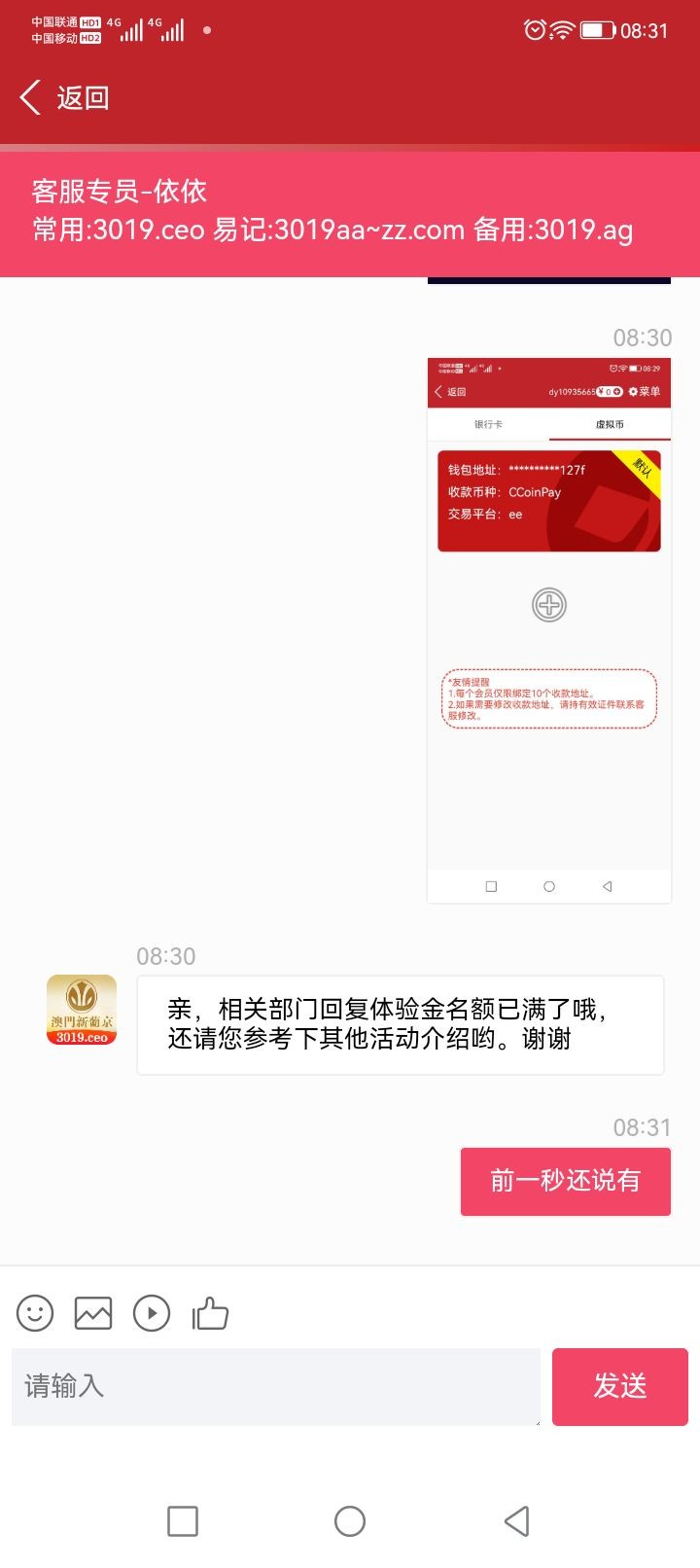The image size is (700, 1568).
Task: Attach a video with the play icon
Action: click(152, 1313)
